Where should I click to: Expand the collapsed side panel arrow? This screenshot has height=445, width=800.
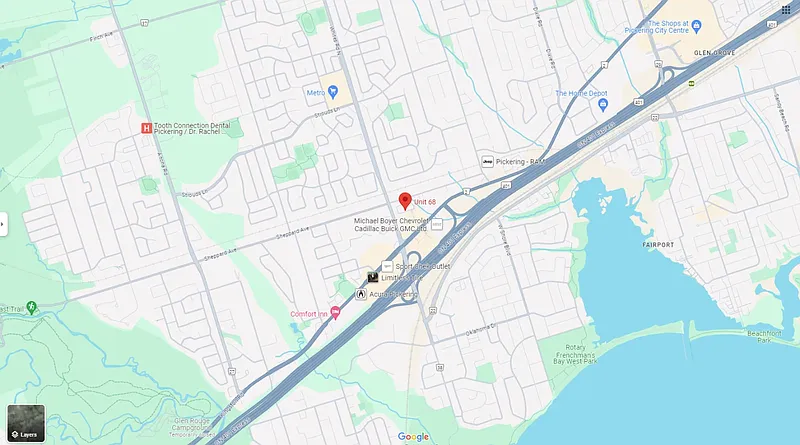pyautogui.click(x=3, y=224)
